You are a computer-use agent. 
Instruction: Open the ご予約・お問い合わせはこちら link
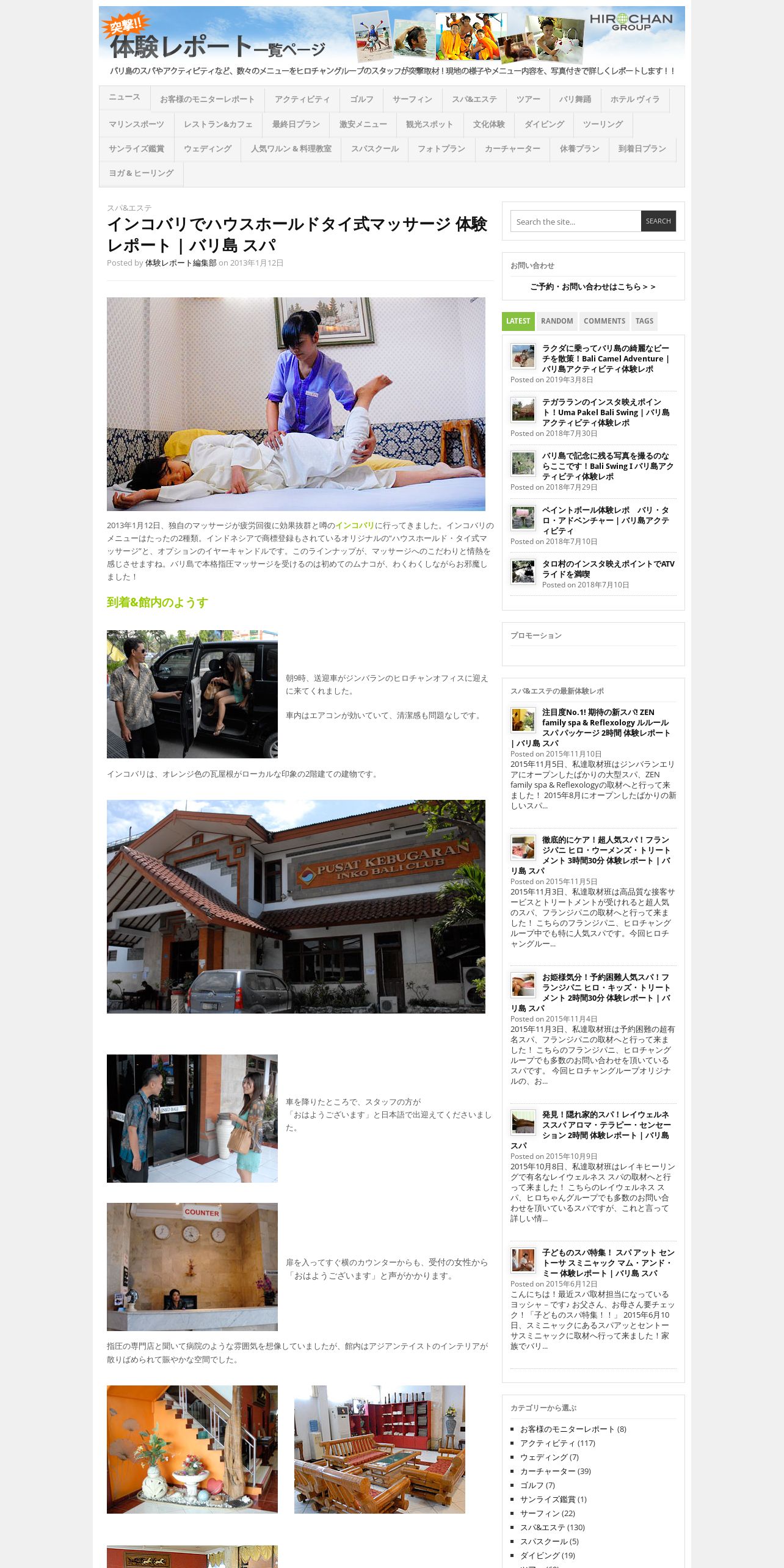click(592, 286)
